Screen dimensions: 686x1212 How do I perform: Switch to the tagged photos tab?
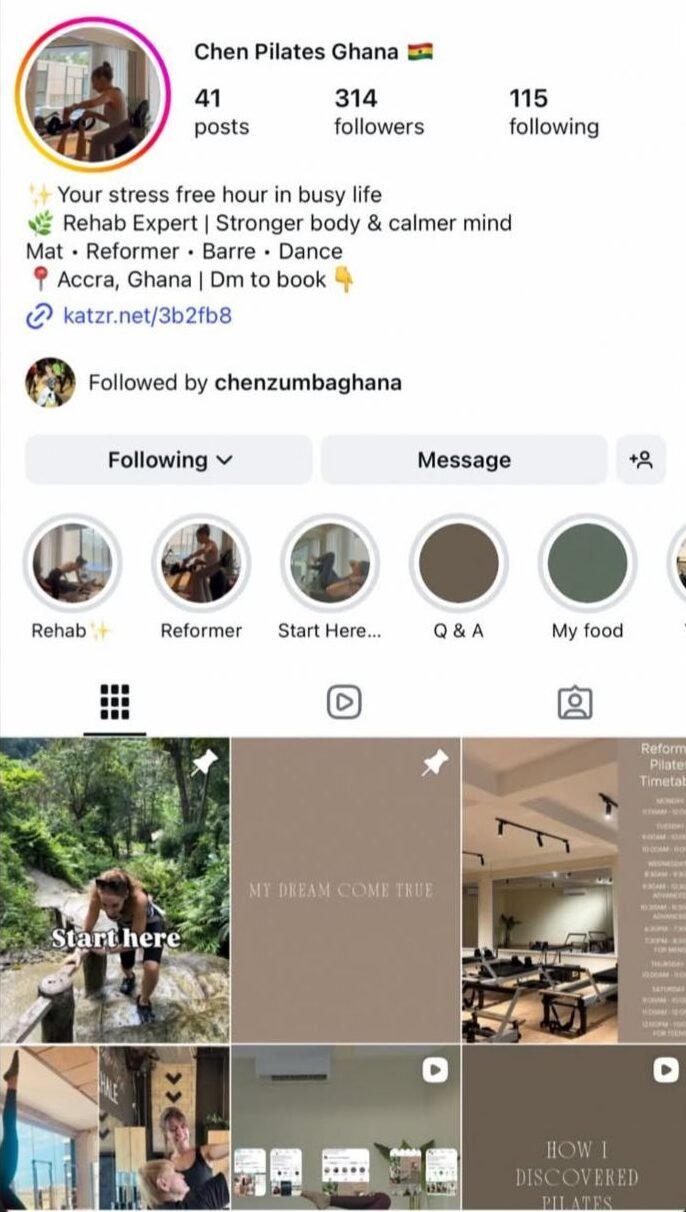click(x=574, y=703)
